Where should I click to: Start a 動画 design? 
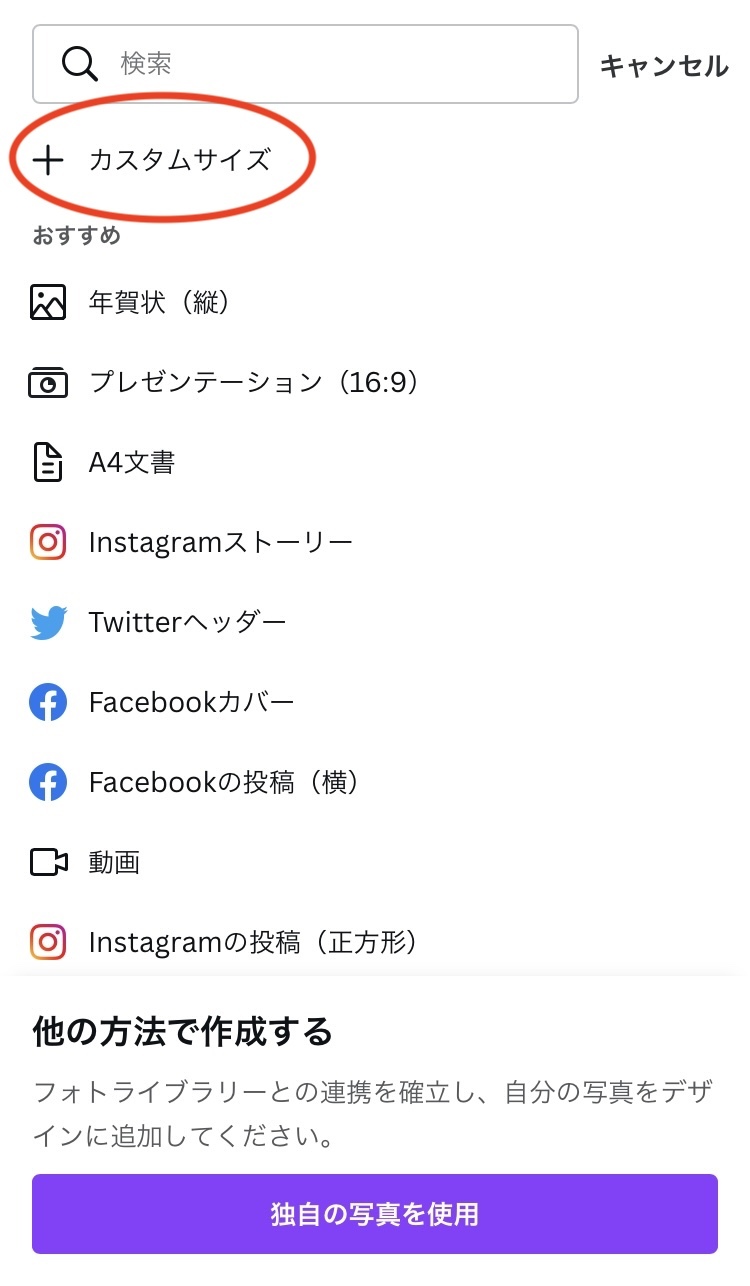(x=114, y=862)
